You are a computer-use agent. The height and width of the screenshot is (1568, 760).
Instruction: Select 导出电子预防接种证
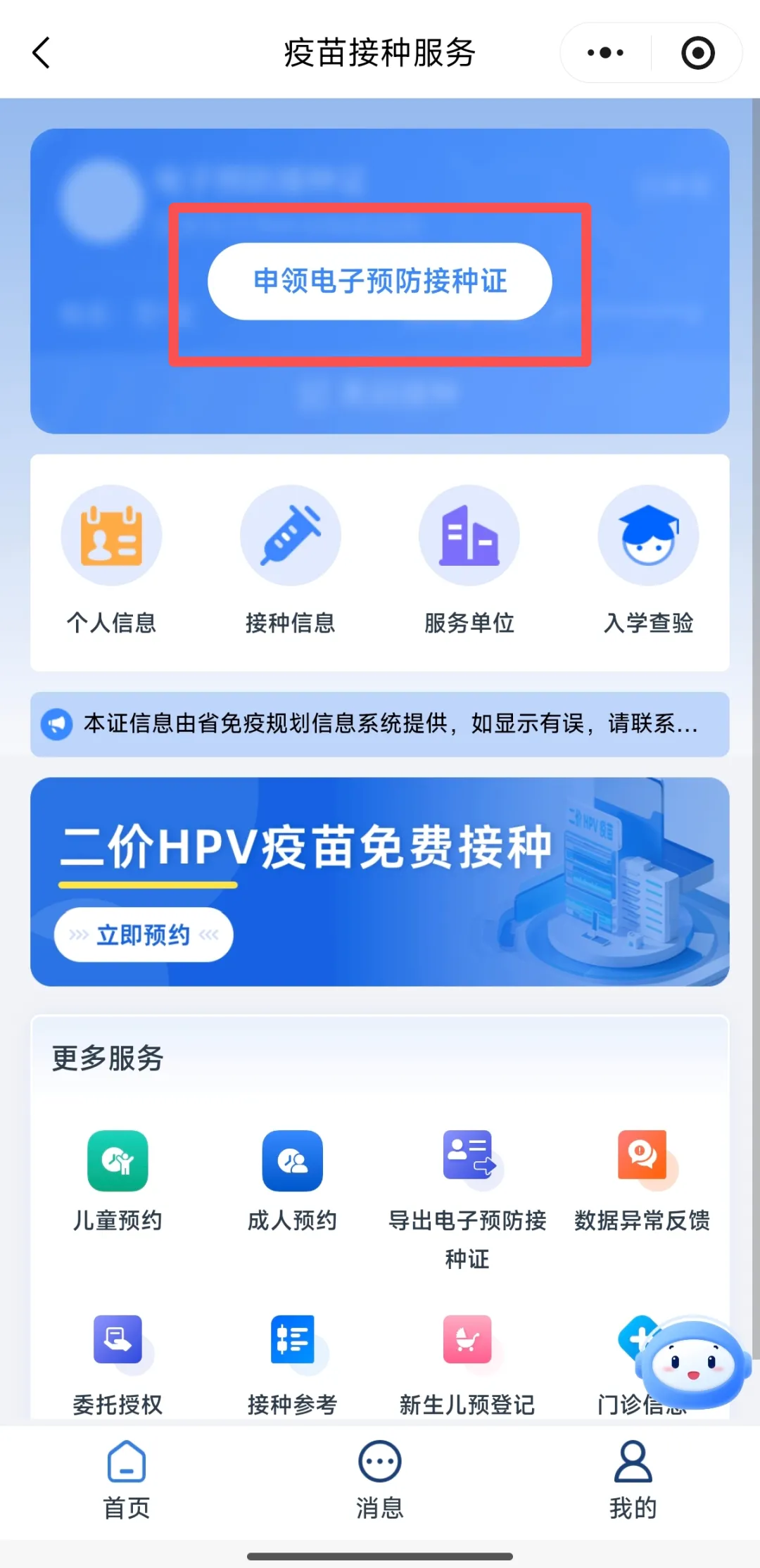[467, 1196]
